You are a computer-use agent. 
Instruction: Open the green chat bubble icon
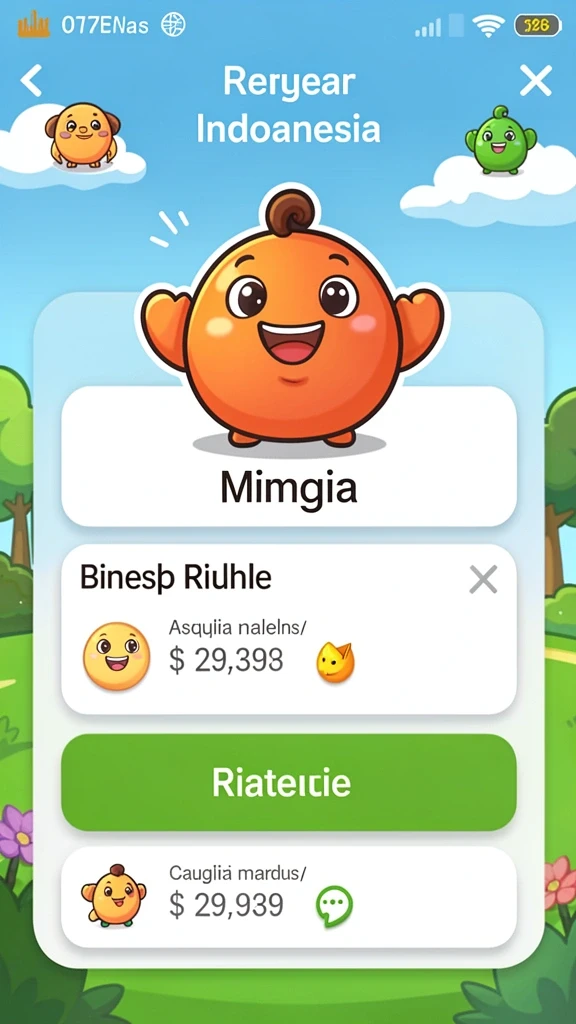point(334,906)
